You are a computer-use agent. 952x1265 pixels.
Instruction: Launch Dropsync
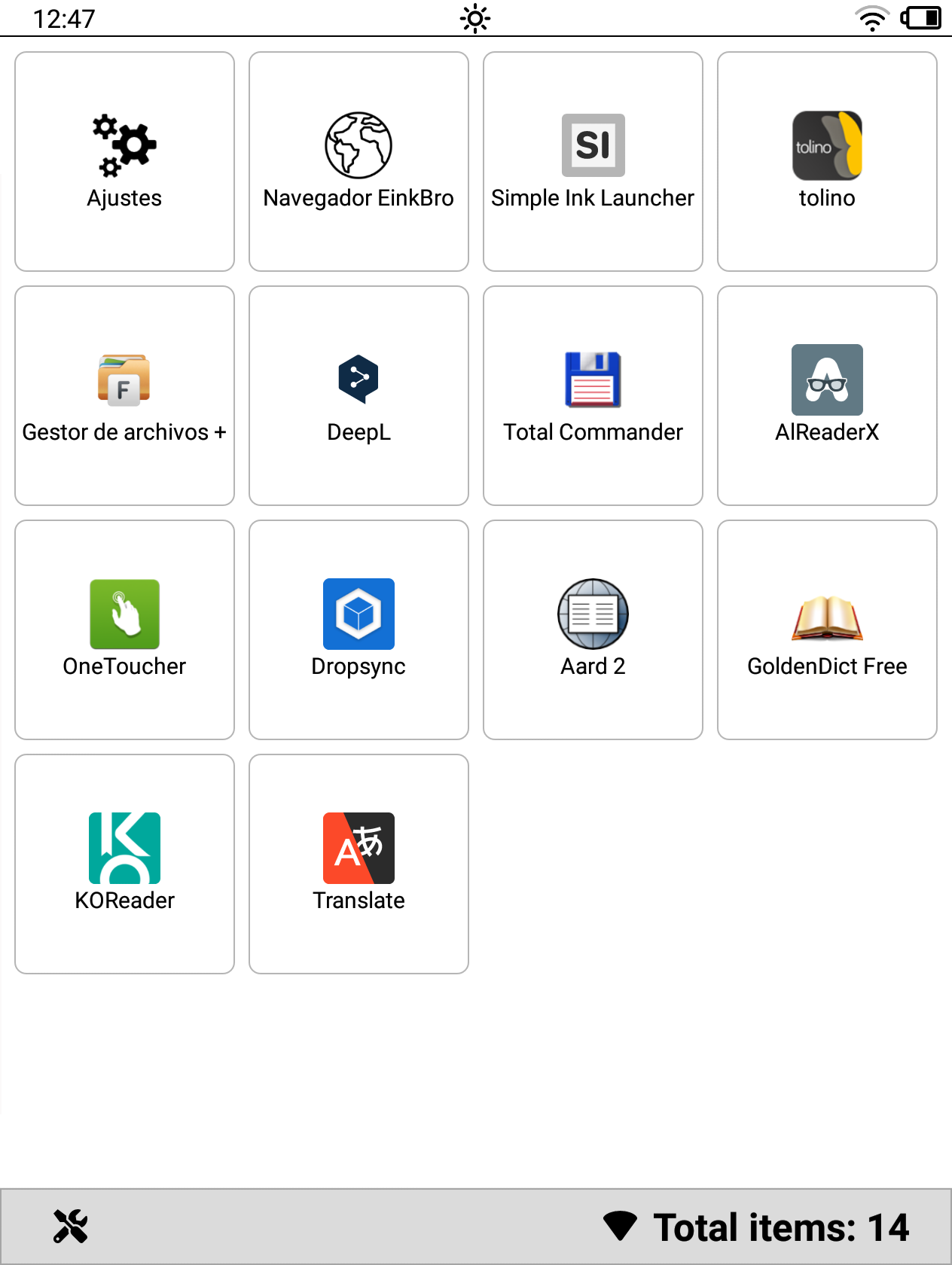point(359,629)
